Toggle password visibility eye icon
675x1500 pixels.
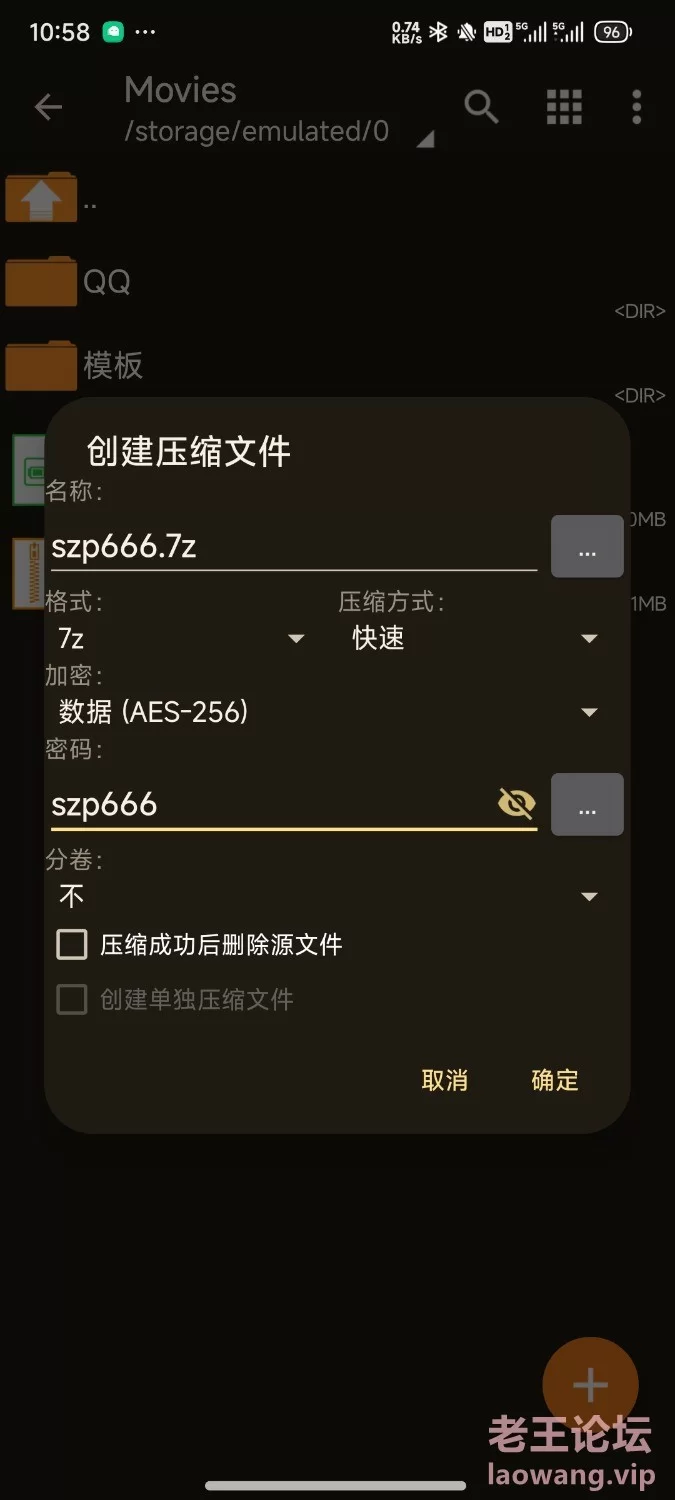point(516,803)
